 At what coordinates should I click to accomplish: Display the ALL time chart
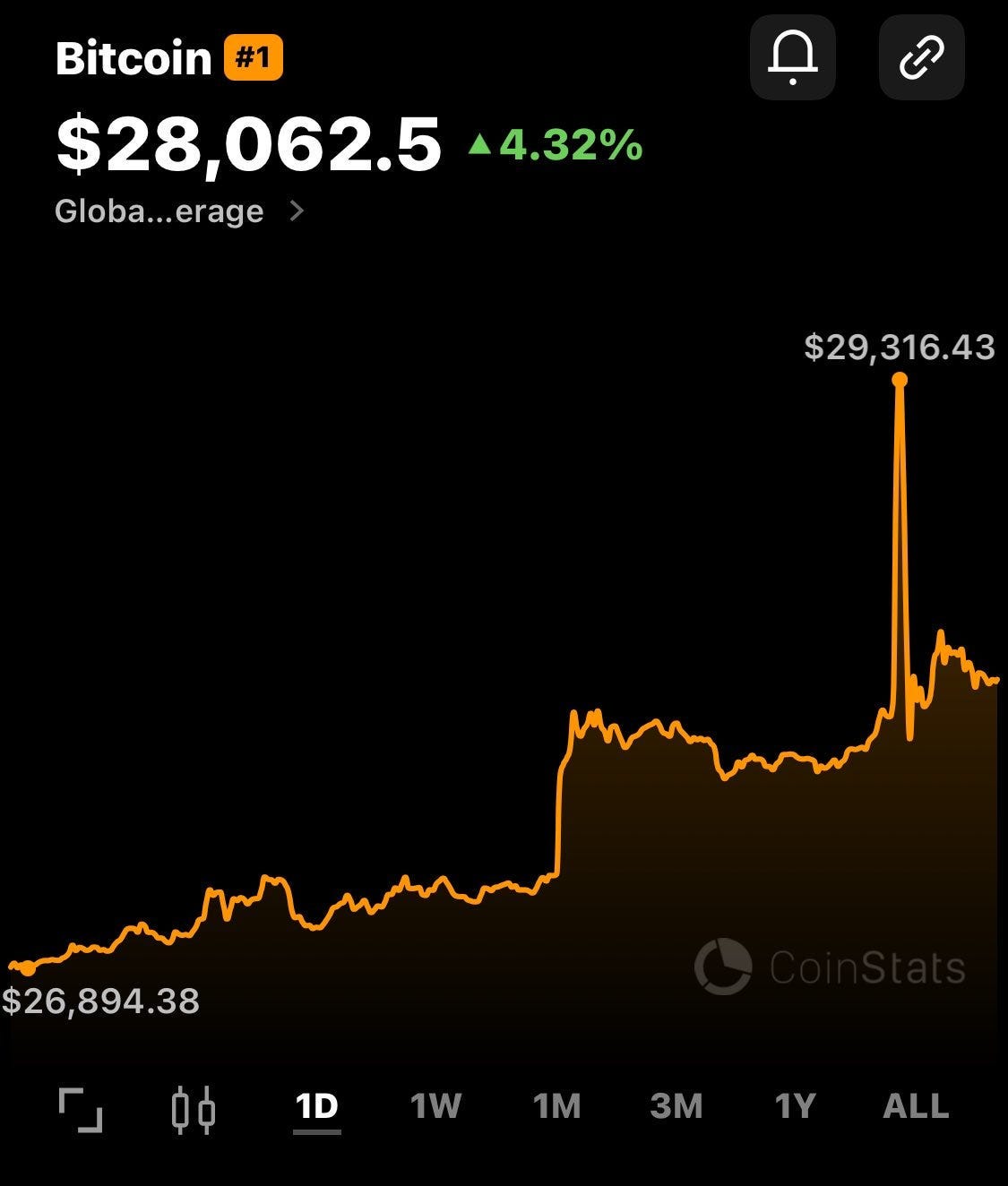pos(915,1107)
